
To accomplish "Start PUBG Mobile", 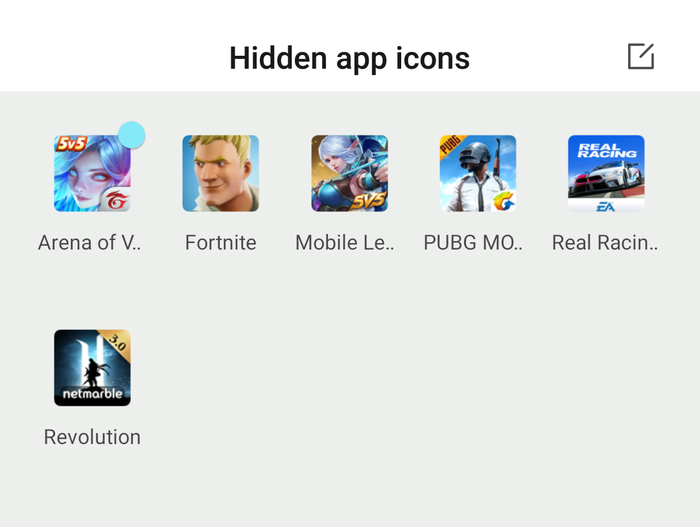I will coord(478,174).
